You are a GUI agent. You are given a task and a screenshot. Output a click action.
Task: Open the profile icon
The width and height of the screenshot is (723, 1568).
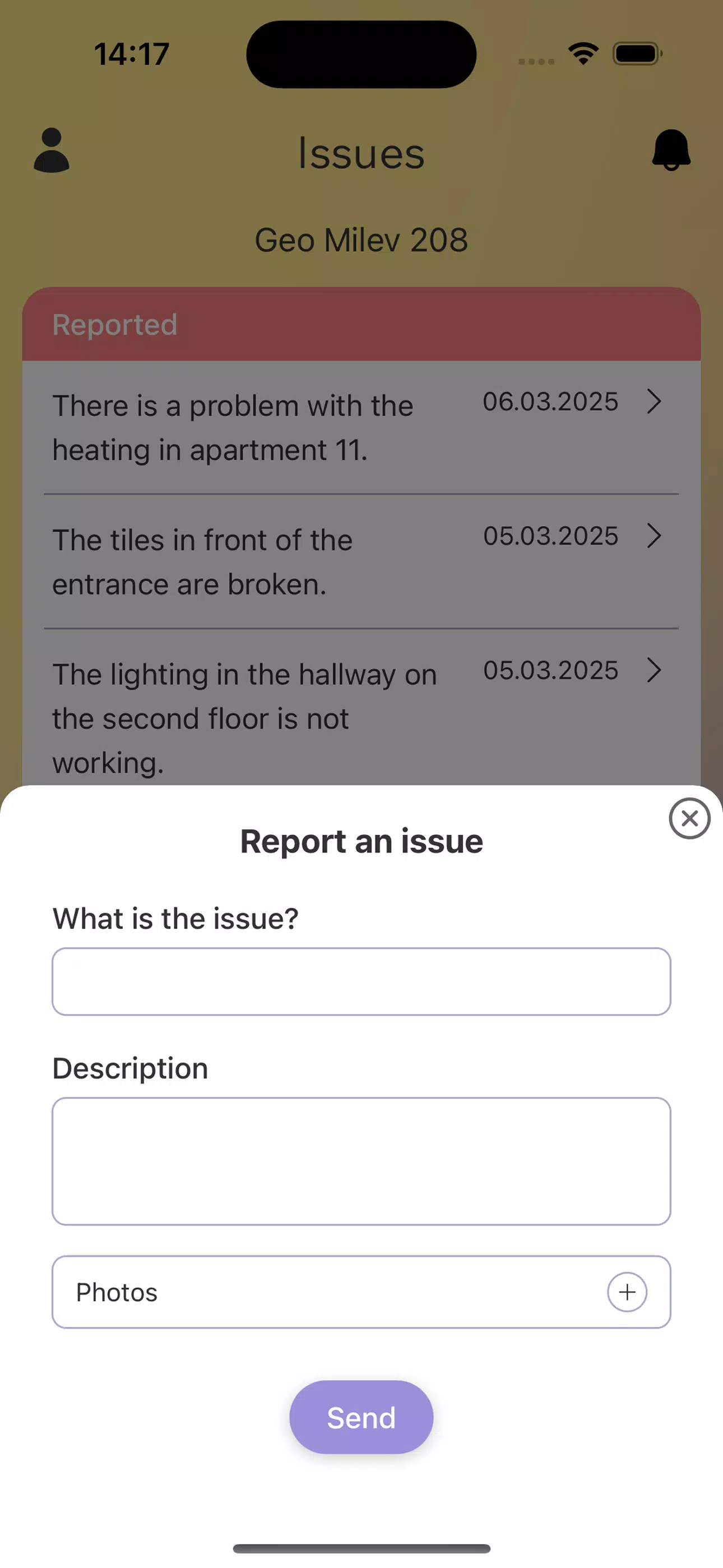coord(51,150)
